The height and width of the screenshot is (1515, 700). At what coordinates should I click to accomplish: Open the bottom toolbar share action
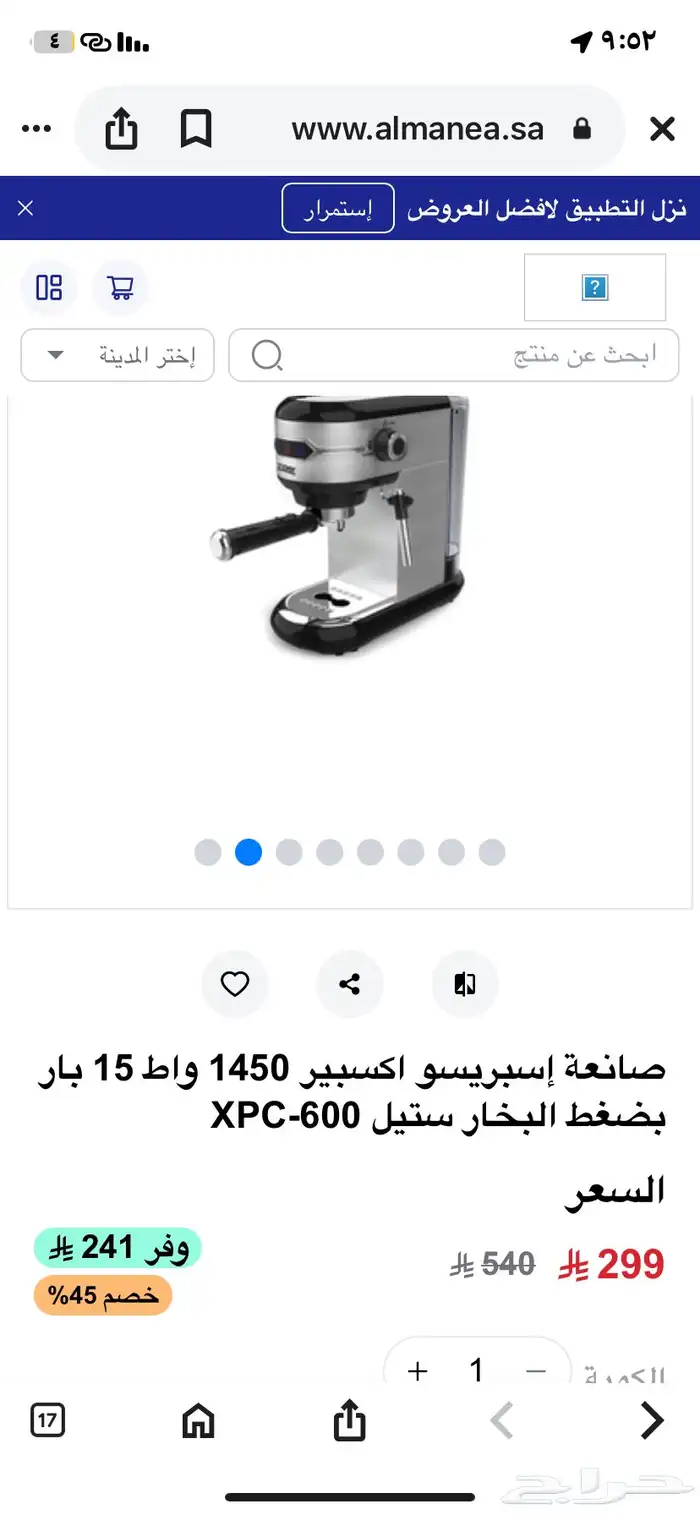tap(349, 1420)
